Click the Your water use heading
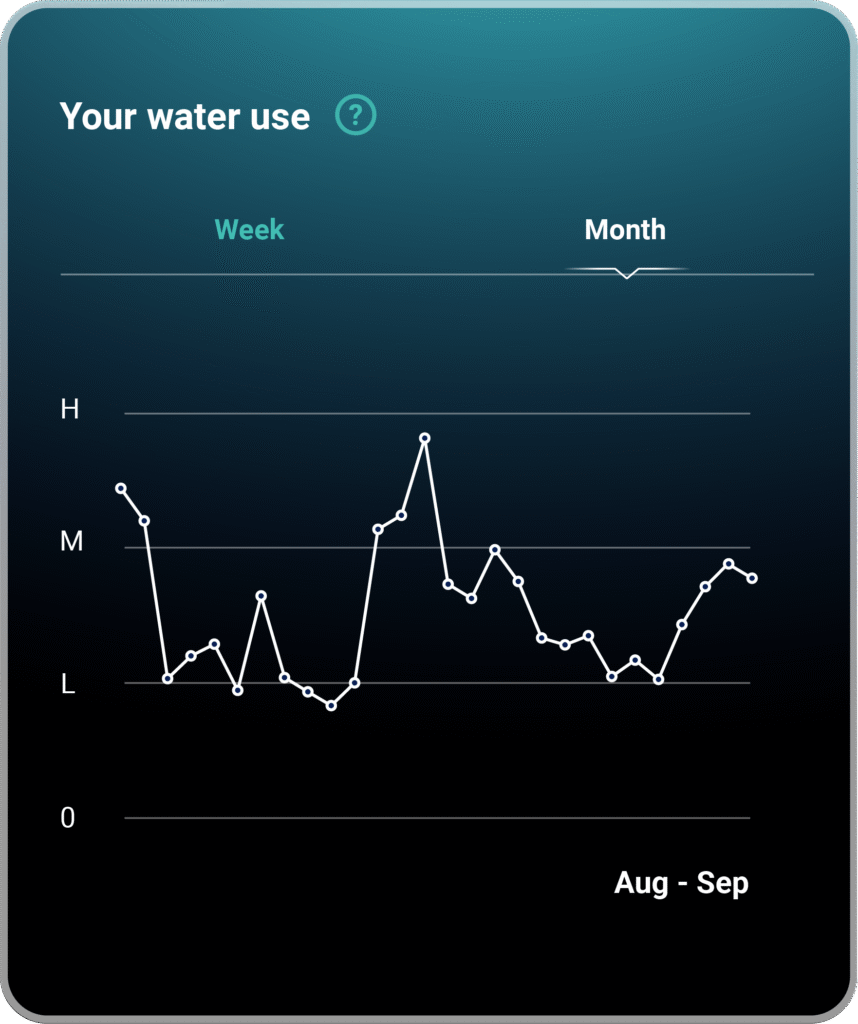The width and height of the screenshot is (858, 1024). [x=184, y=116]
